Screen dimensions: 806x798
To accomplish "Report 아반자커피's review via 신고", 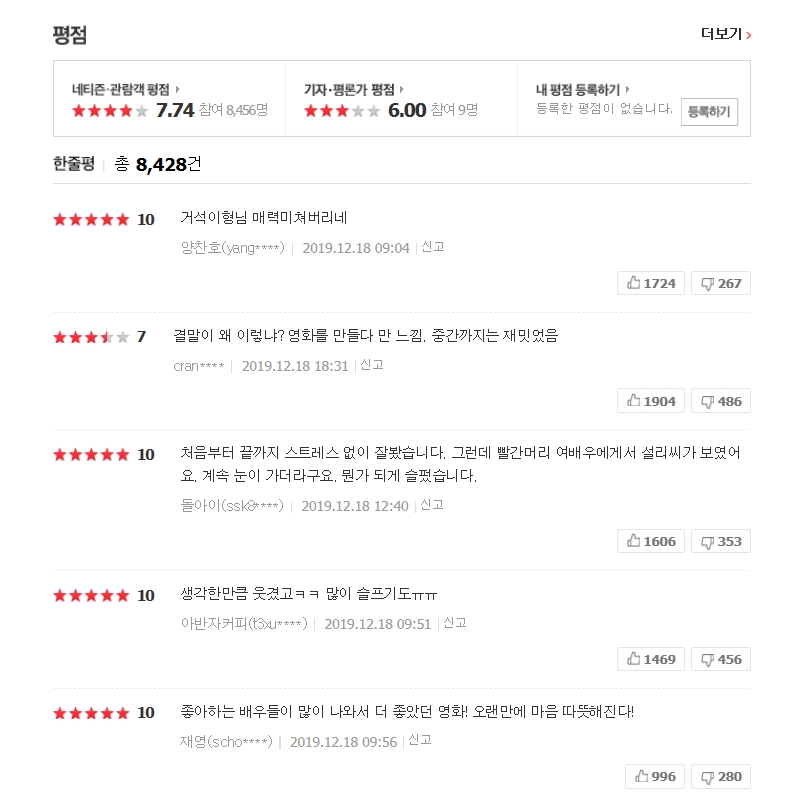I will pyautogui.click(x=455, y=623).
